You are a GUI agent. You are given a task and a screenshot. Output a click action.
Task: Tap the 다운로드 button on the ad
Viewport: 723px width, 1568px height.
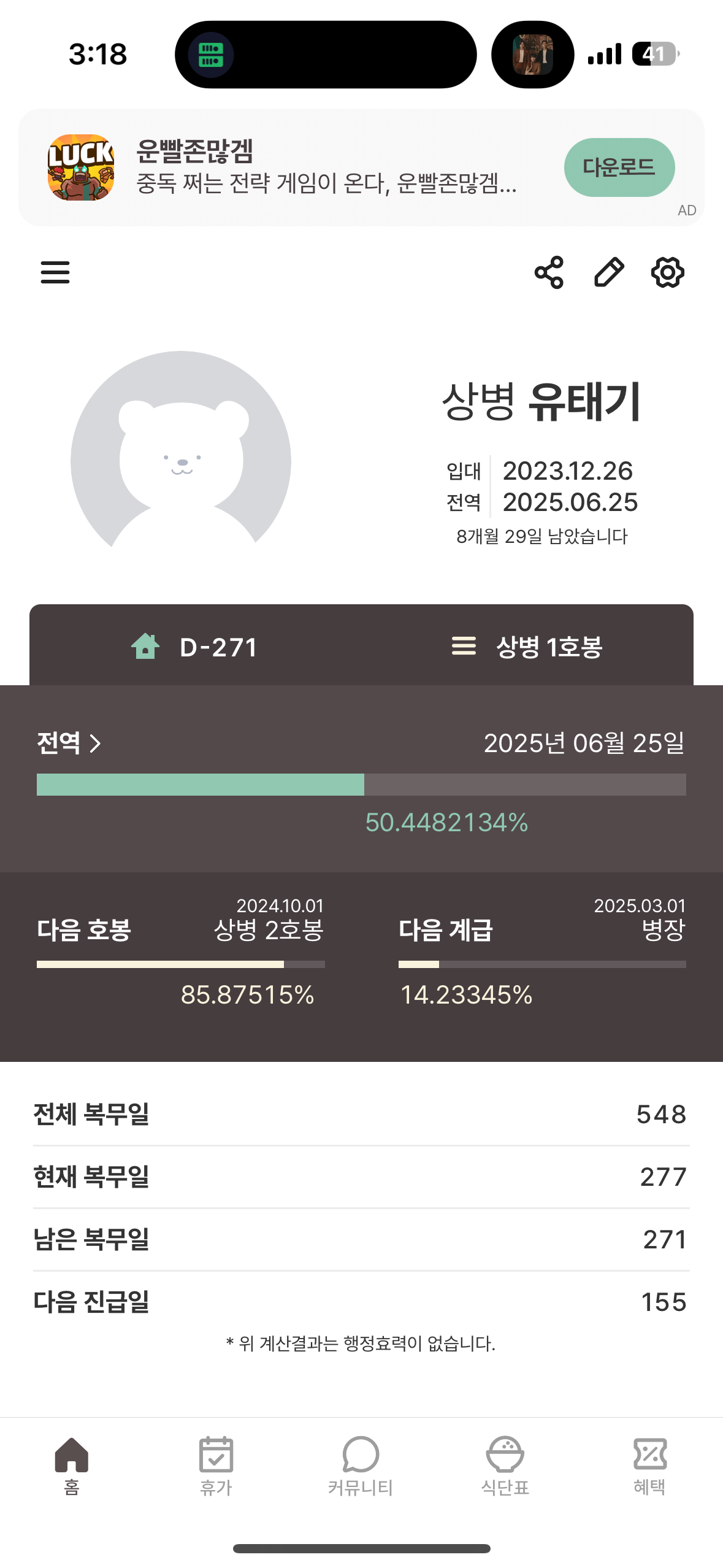coord(619,167)
